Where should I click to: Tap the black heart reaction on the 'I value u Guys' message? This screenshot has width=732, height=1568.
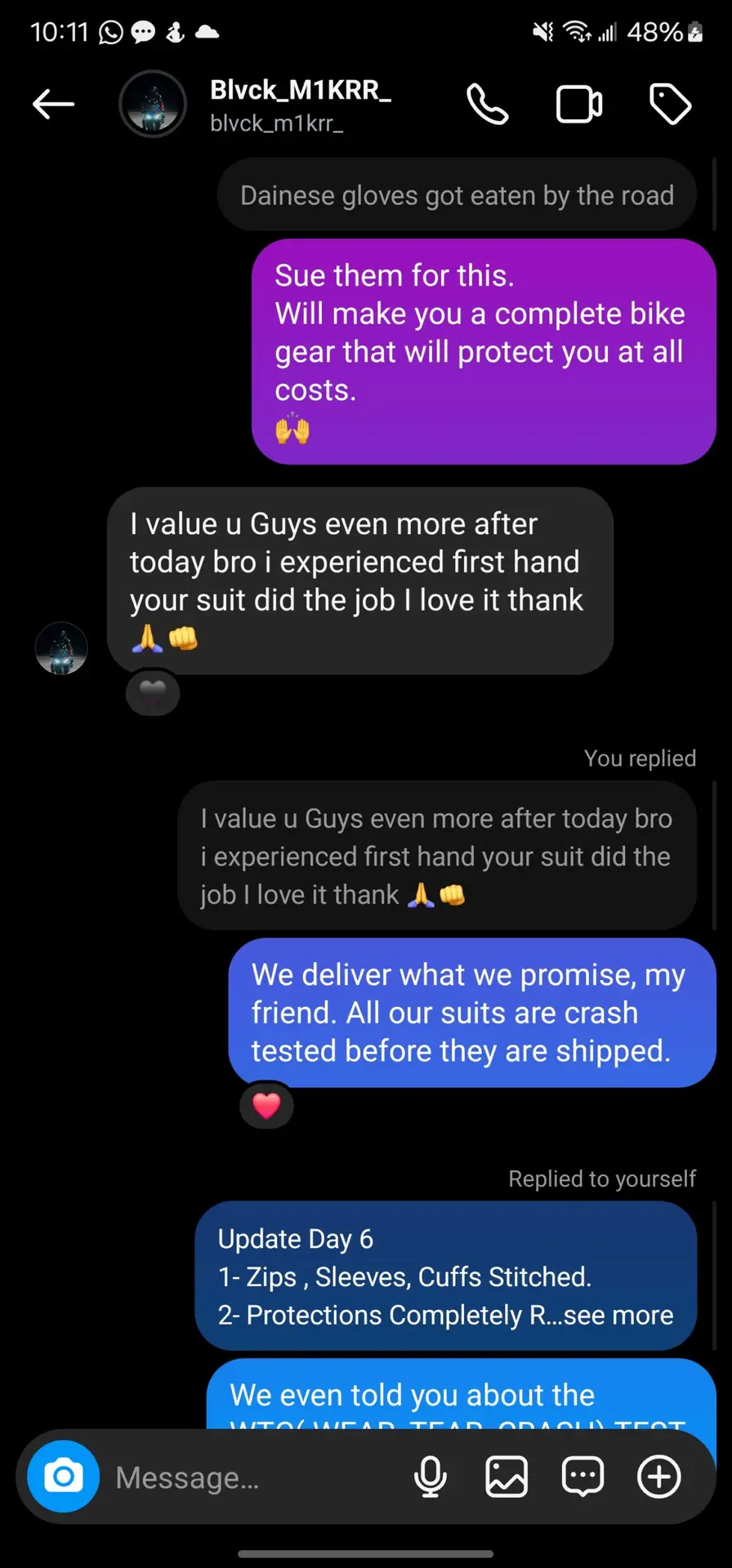pos(153,693)
